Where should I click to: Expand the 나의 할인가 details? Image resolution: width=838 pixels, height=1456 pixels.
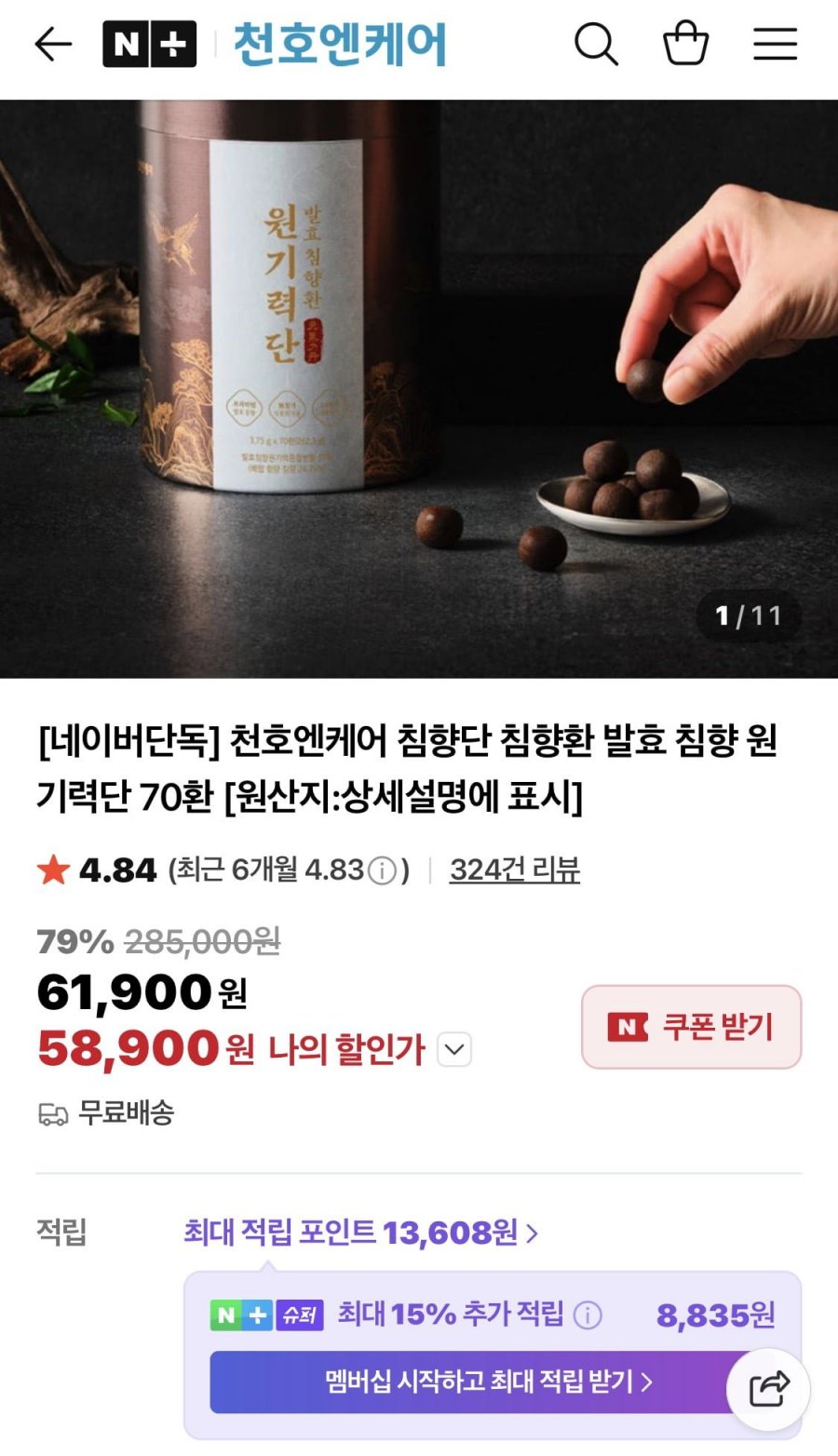(454, 1050)
